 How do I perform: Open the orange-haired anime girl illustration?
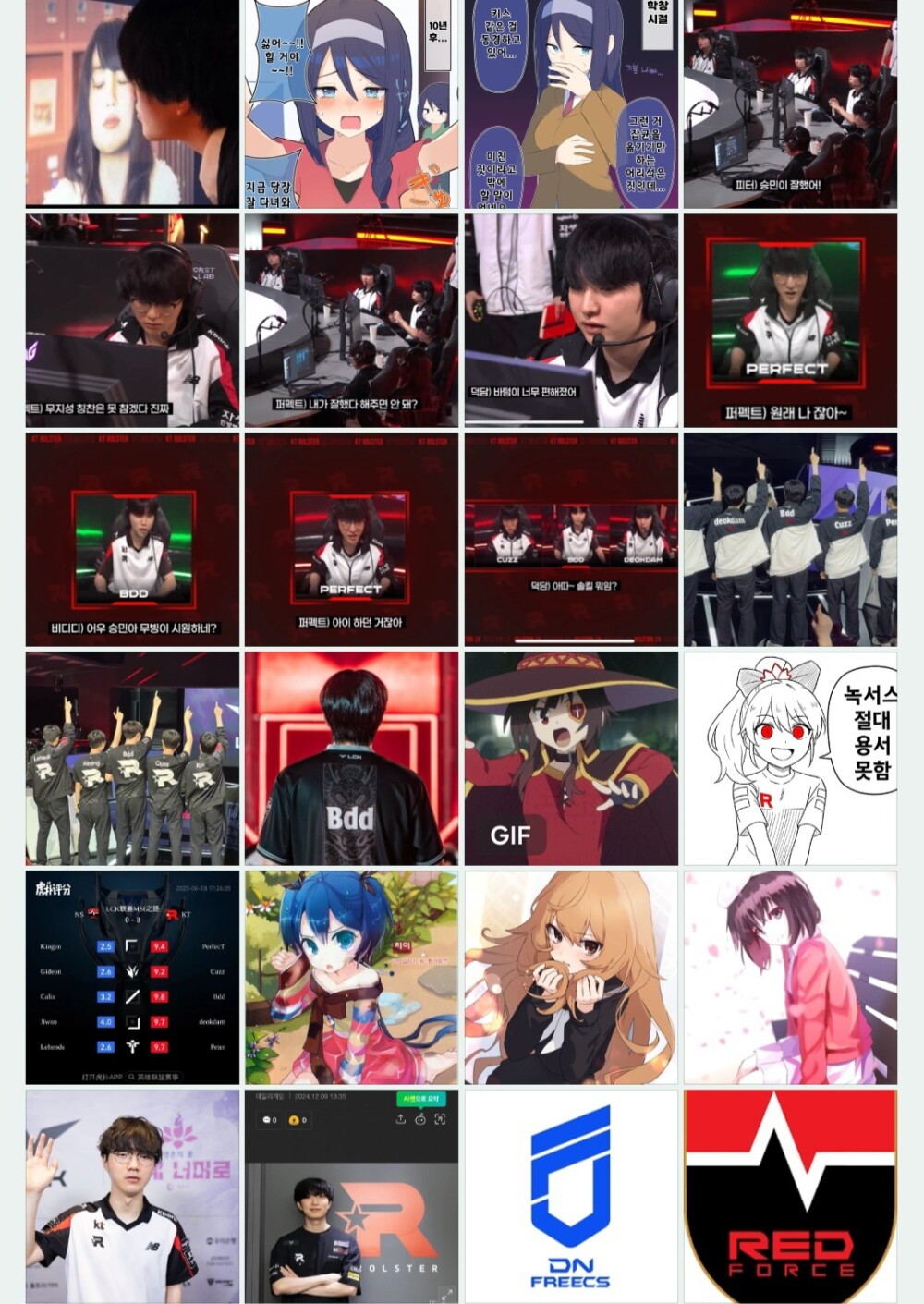[x=571, y=977]
